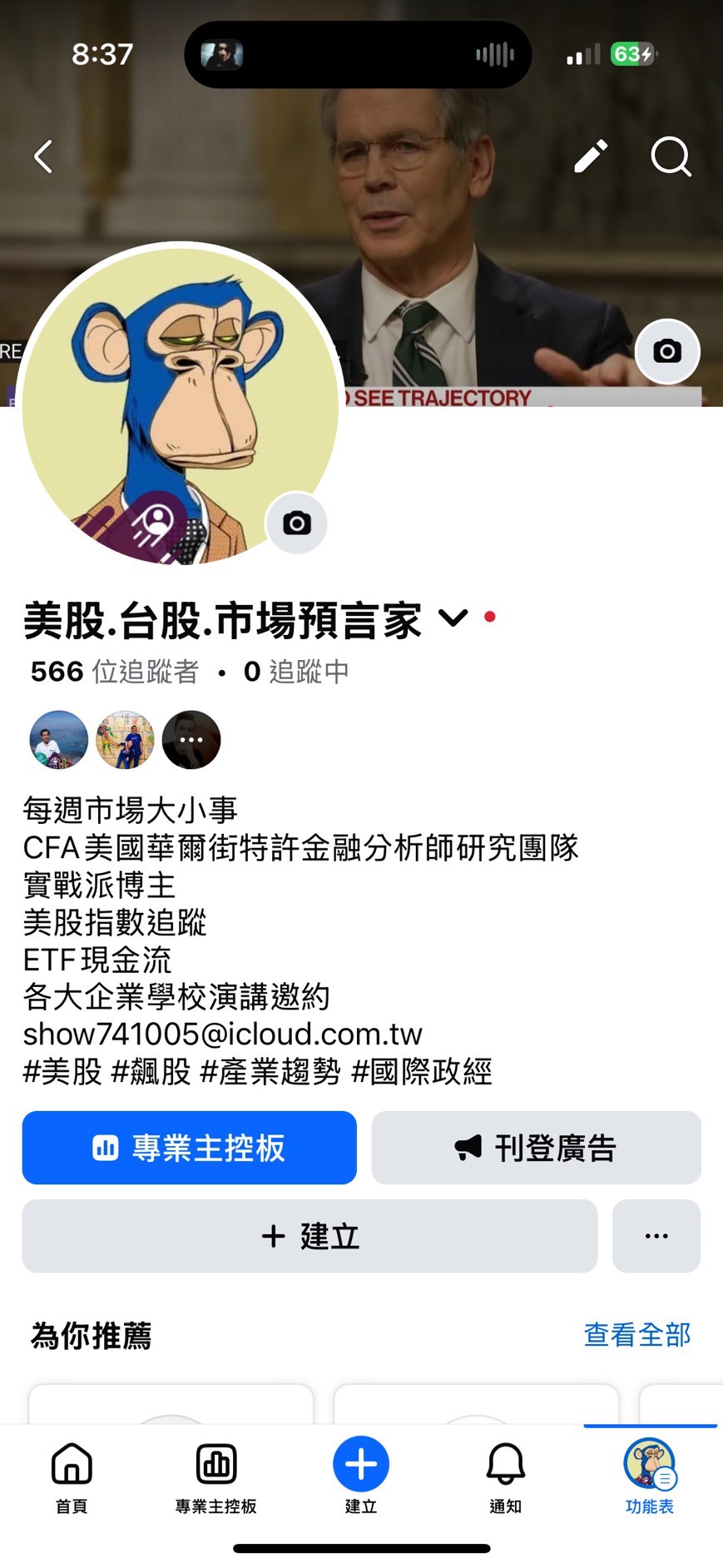Switch to the 專業主控板 bottom tab
The height and width of the screenshot is (1568, 723).
[216, 1477]
